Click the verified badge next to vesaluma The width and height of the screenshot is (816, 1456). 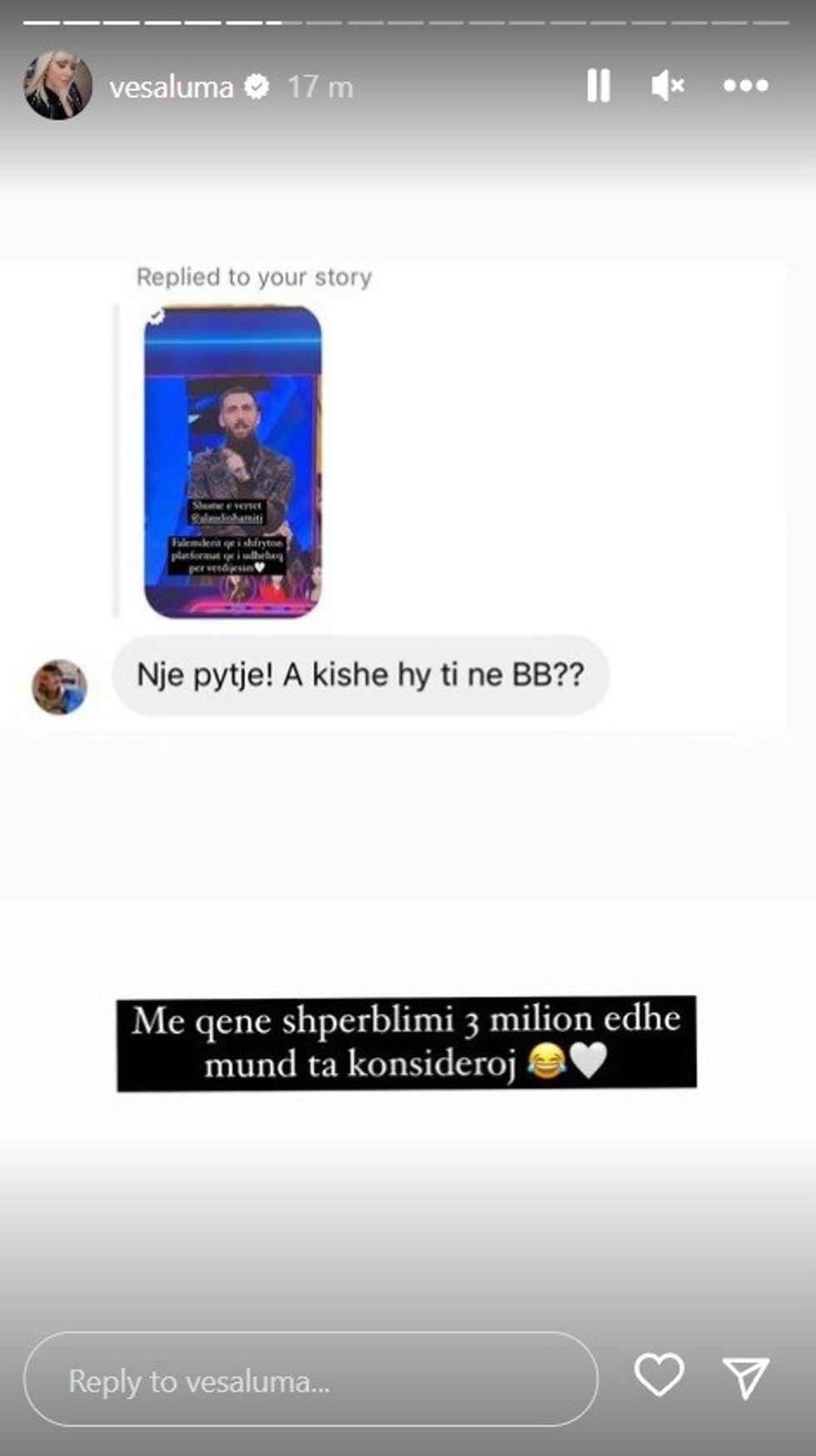point(258,84)
